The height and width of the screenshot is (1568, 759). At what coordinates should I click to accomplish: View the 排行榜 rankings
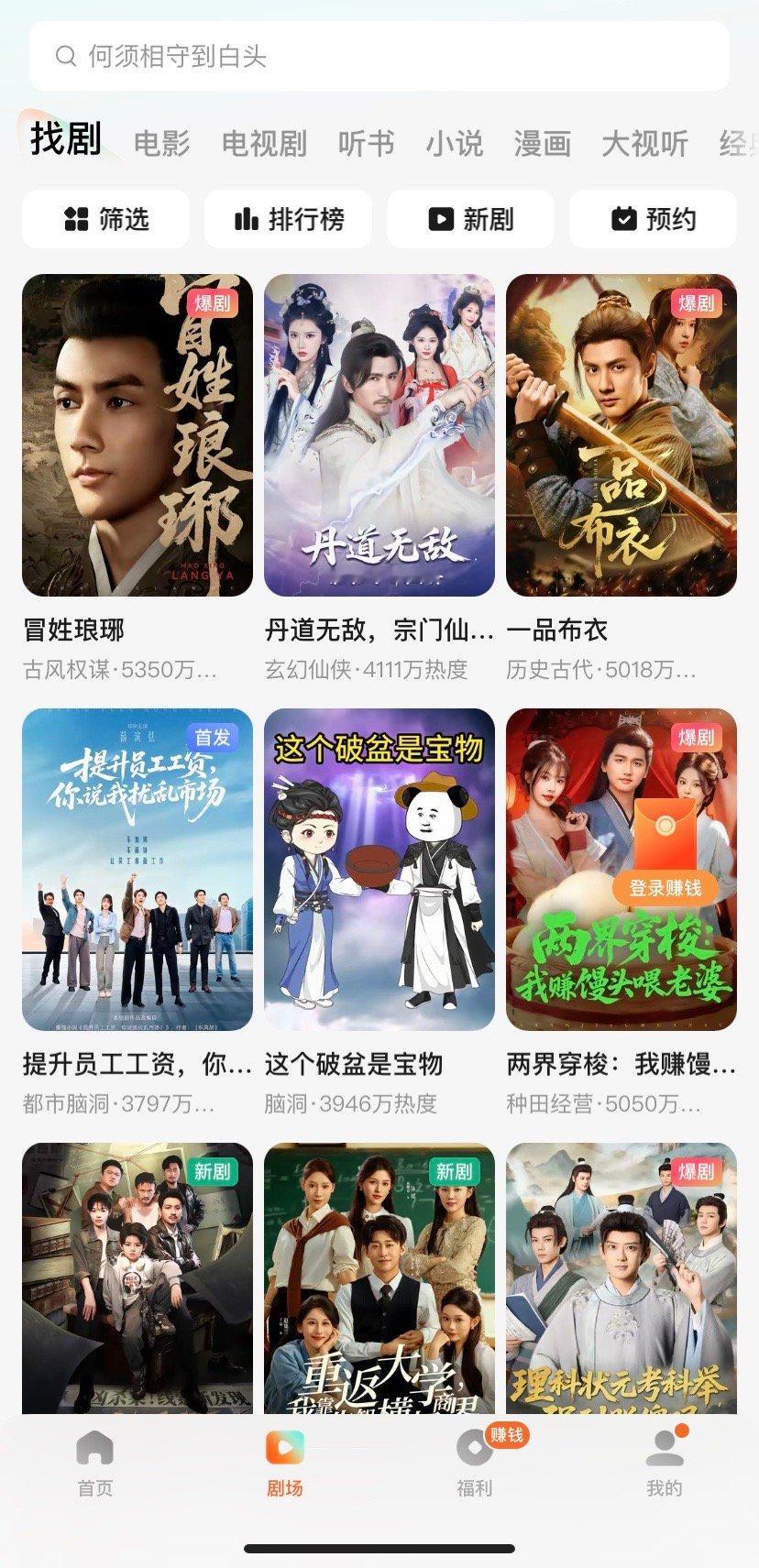288,219
